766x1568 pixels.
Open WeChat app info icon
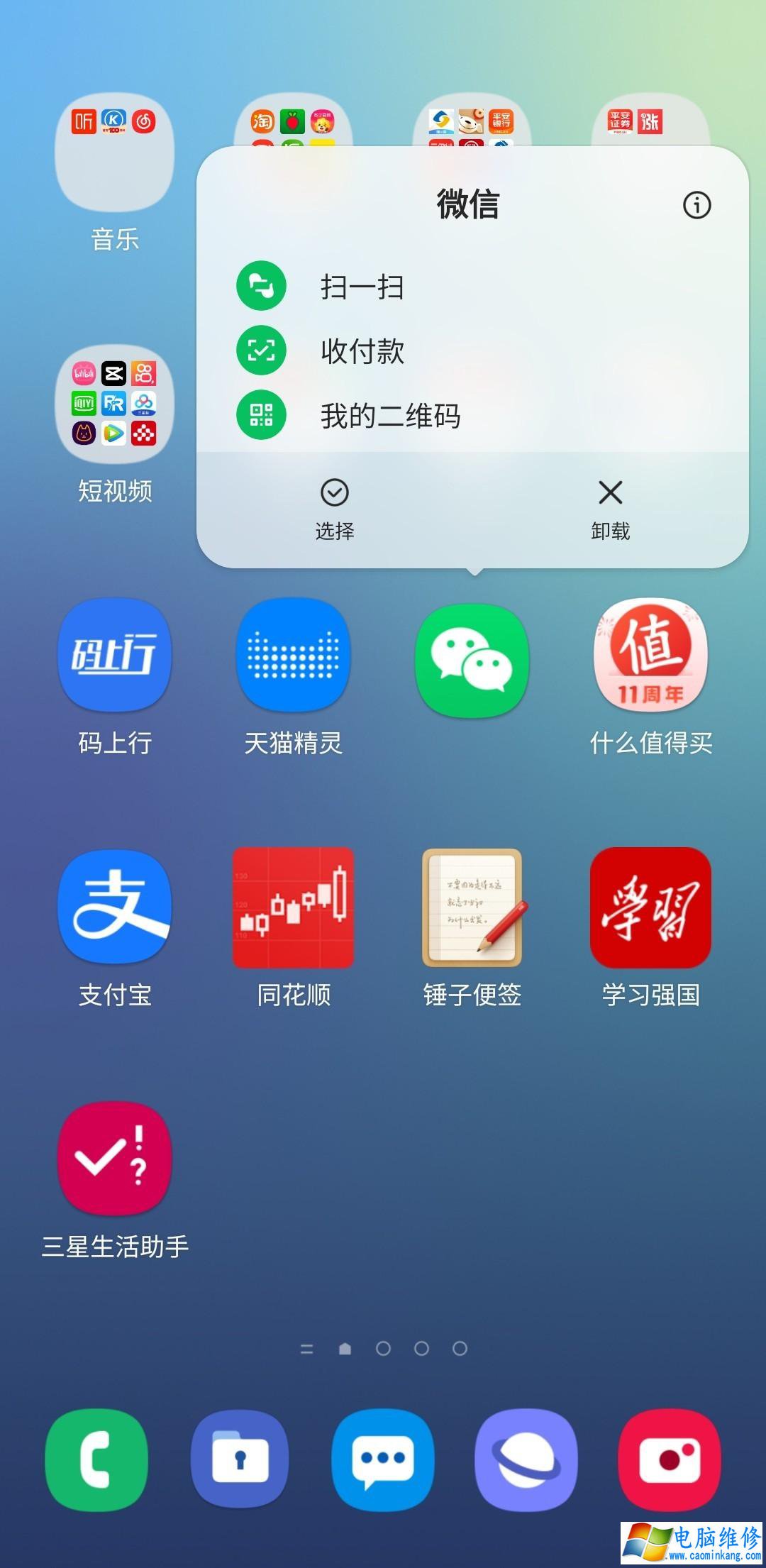coord(696,205)
